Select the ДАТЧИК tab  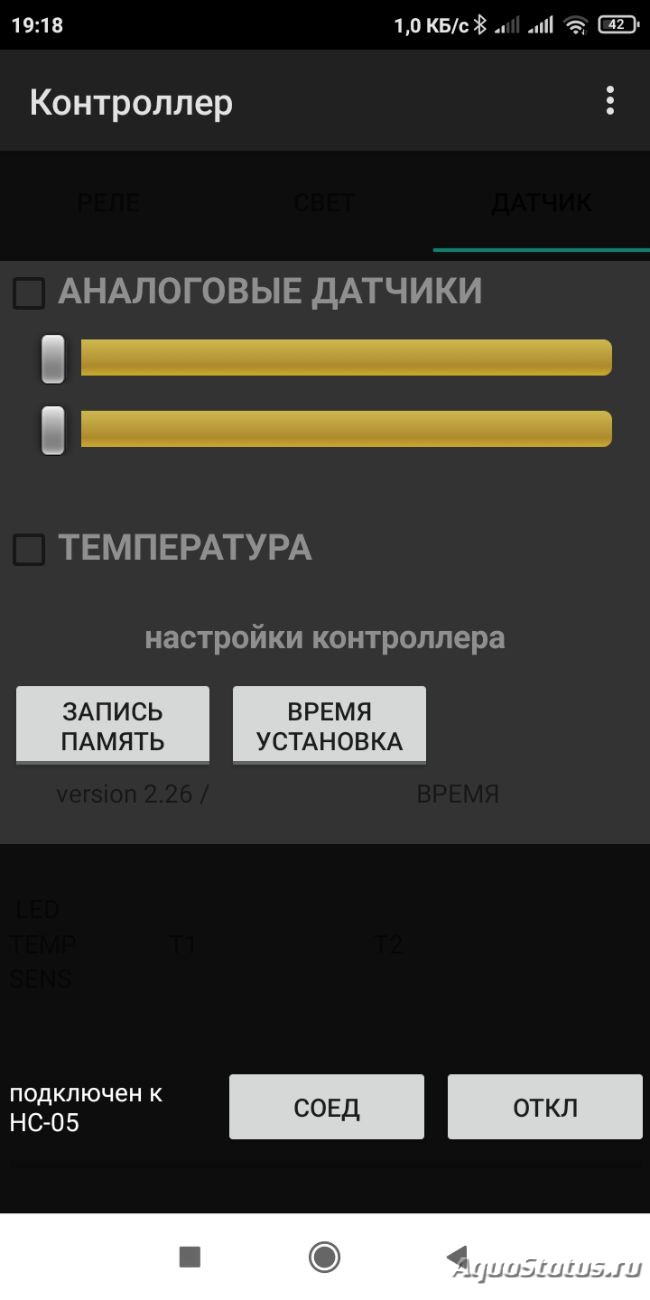pos(541,203)
